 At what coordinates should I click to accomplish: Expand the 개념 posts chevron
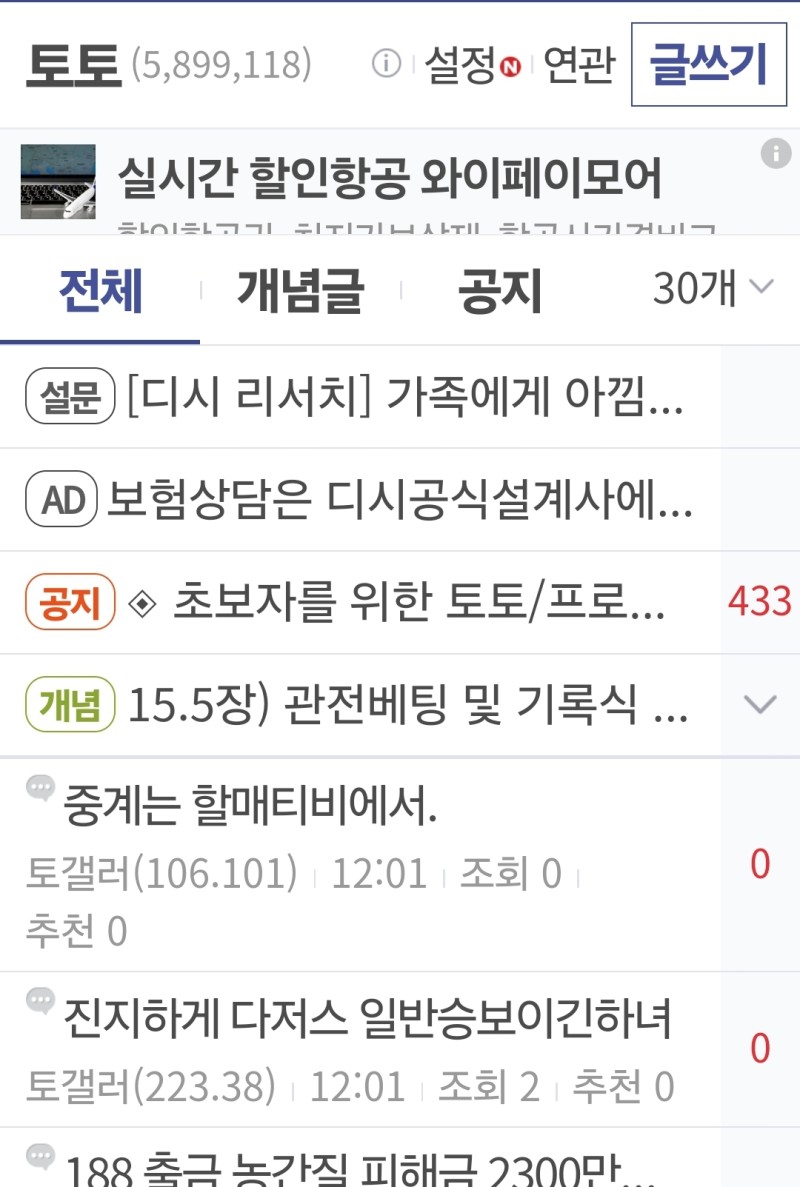point(760,705)
